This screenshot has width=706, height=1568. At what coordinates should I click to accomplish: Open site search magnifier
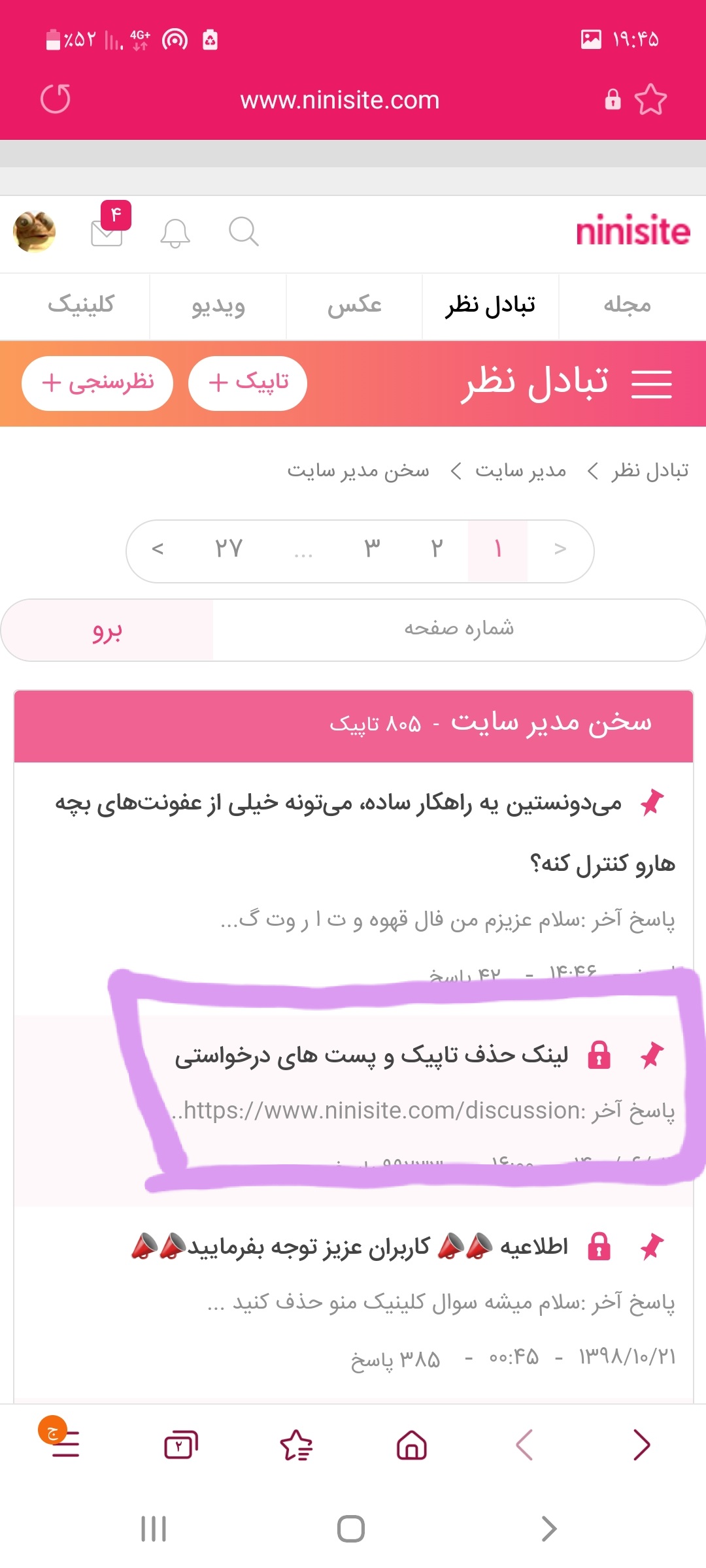[243, 232]
